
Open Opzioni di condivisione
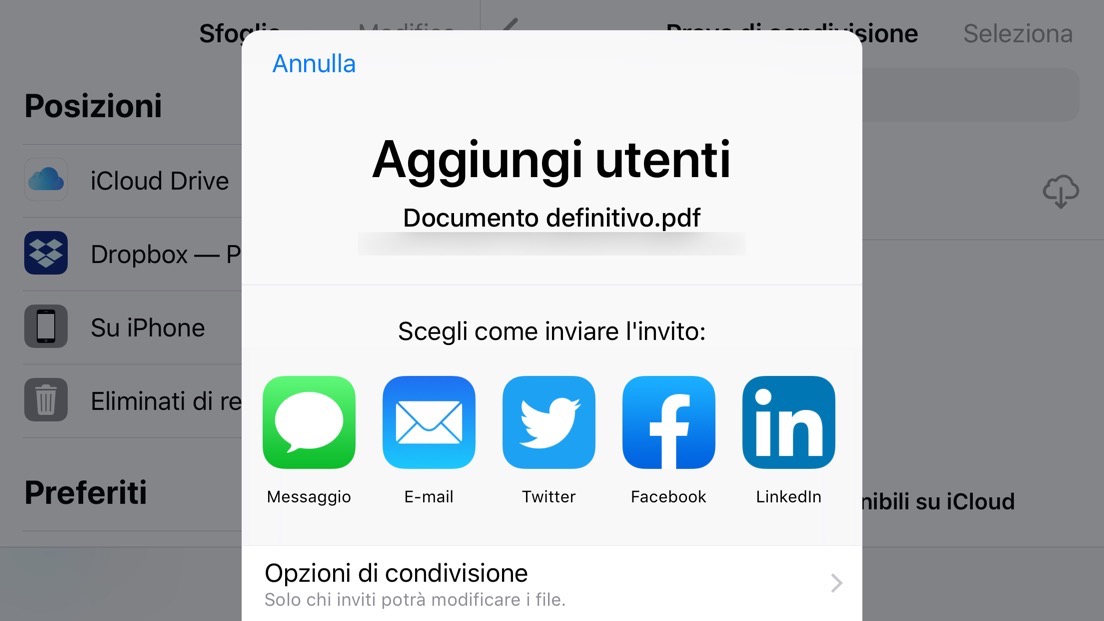(551, 584)
